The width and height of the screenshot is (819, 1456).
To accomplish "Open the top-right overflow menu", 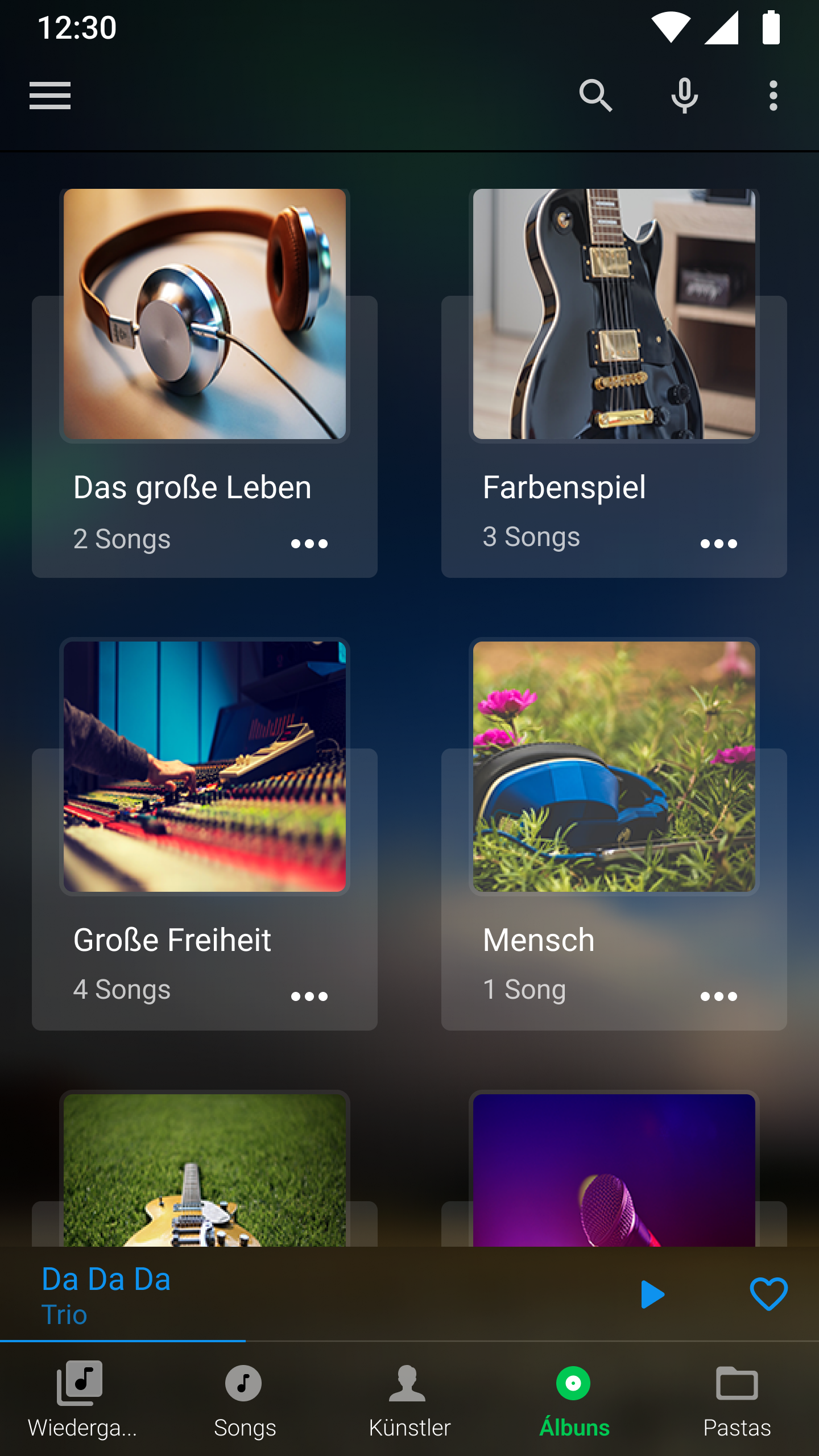I will coord(773,95).
